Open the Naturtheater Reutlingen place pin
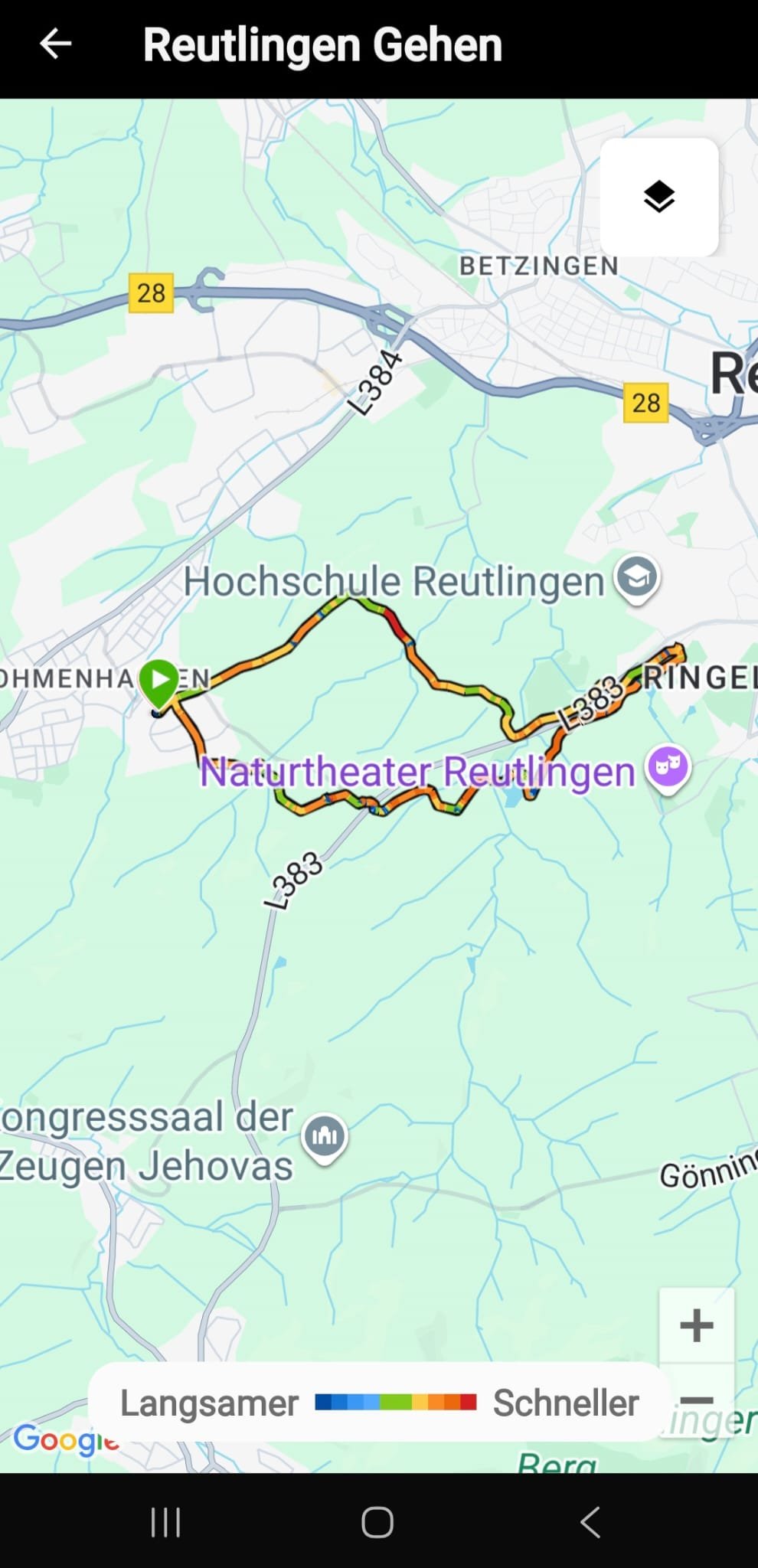 tap(668, 766)
